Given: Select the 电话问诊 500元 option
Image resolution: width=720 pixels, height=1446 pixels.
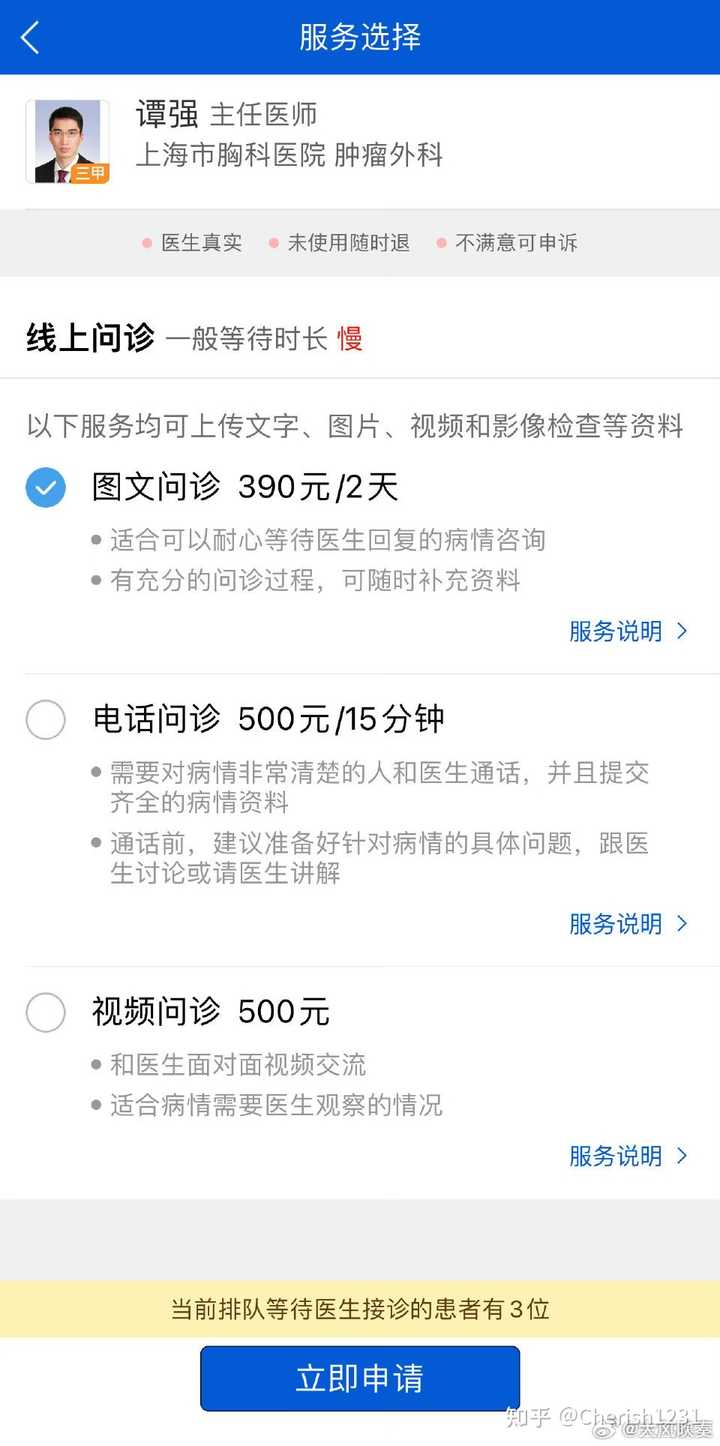Looking at the screenshot, I should click(46, 719).
